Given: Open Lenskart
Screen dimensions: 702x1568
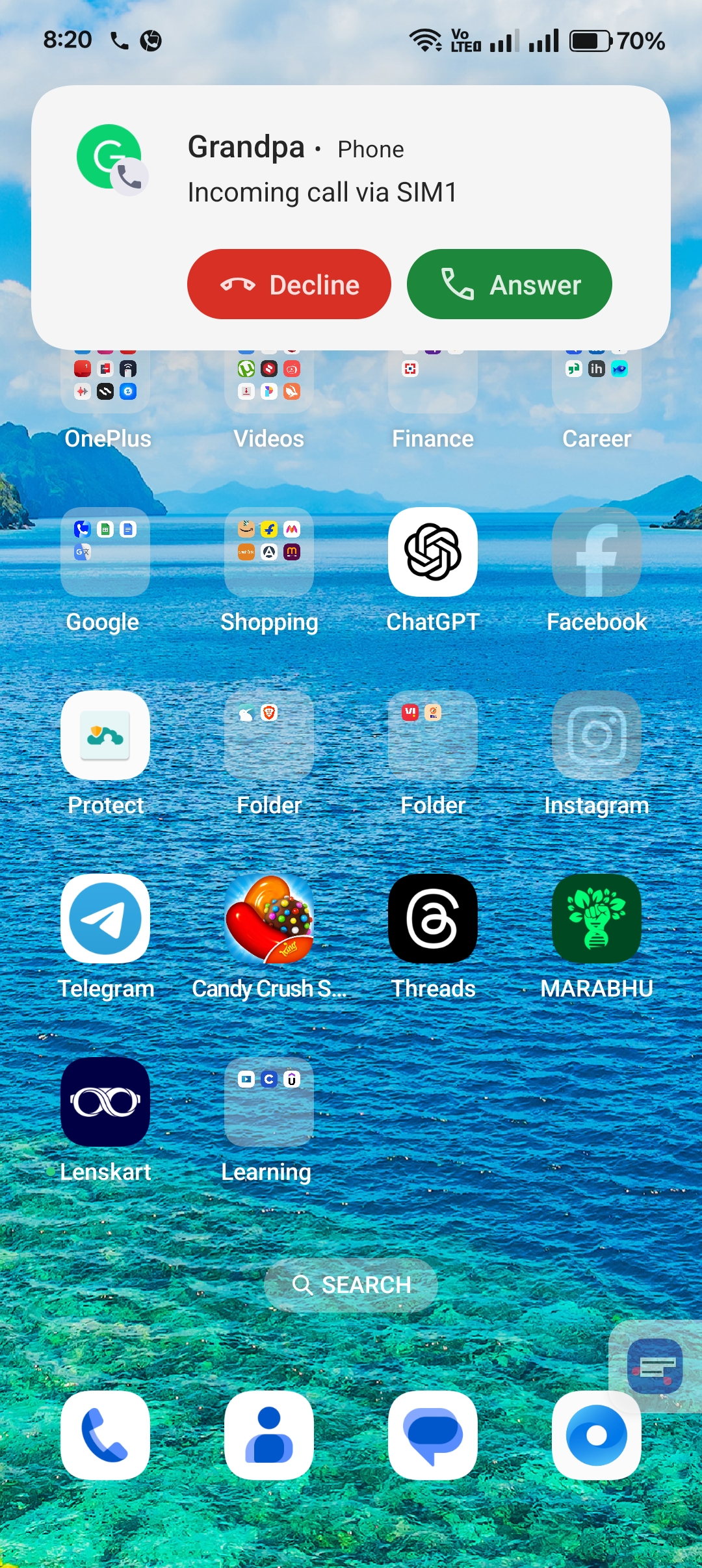Looking at the screenshot, I should (105, 1102).
